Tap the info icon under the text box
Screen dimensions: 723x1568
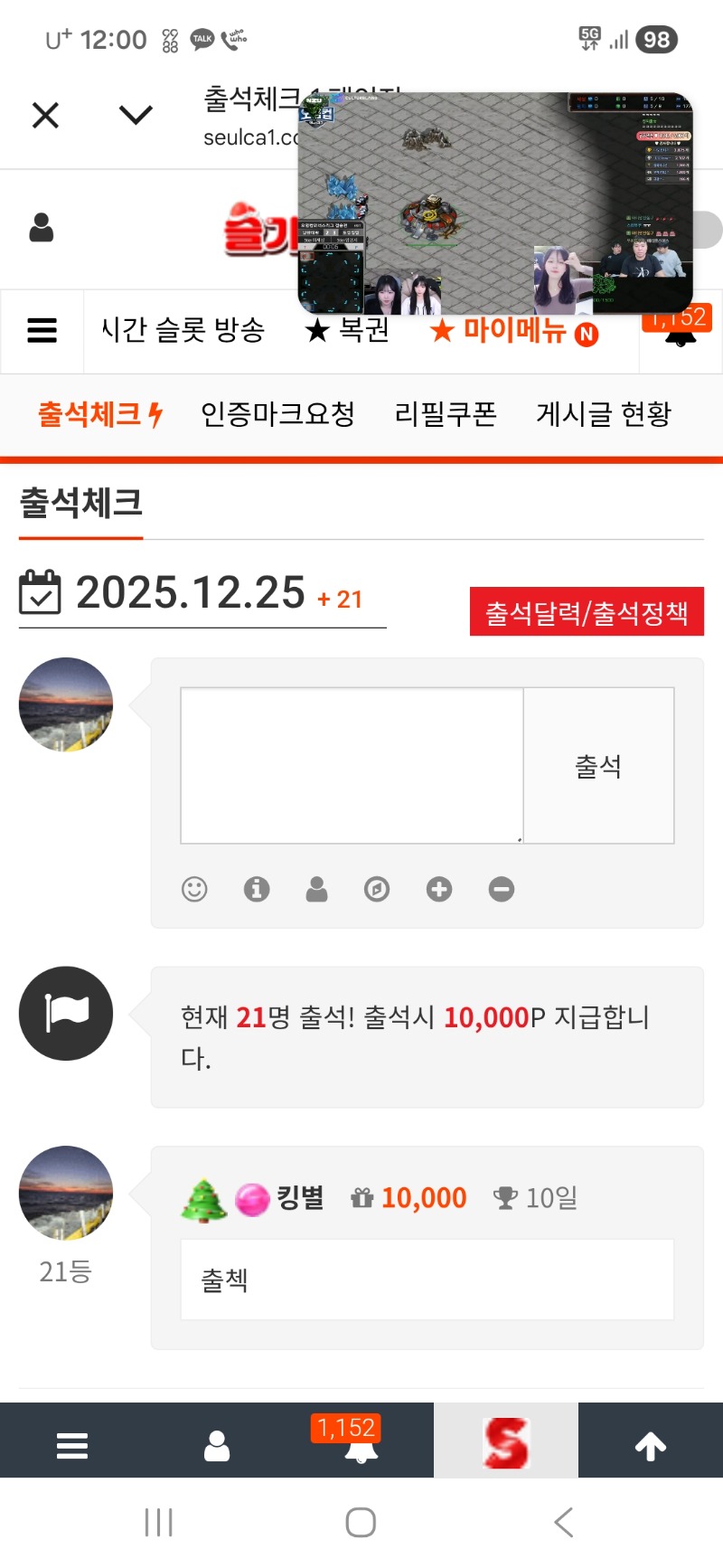click(x=257, y=890)
